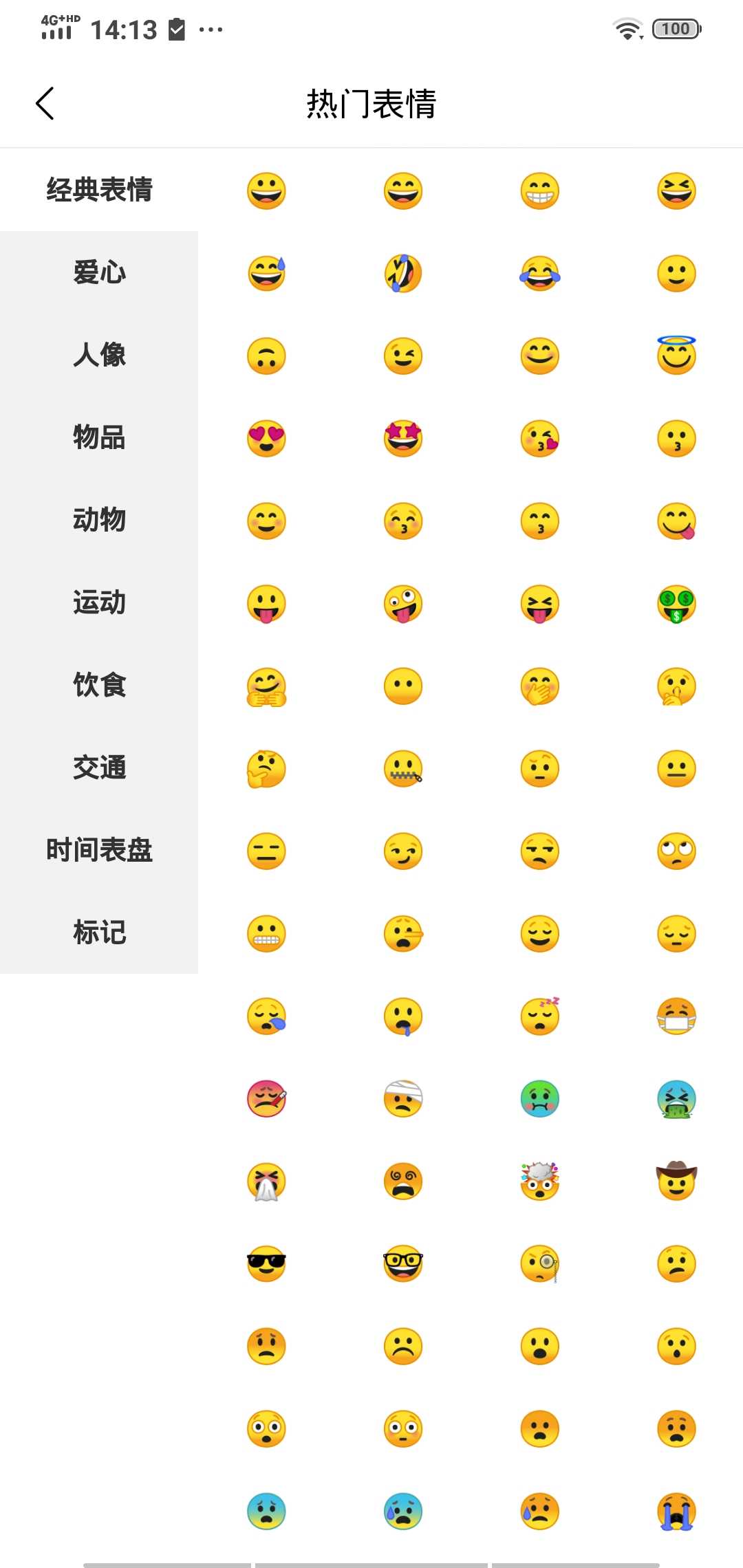Select the cowboy hat face emoji
Image resolution: width=743 pixels, height=1568 pixels.
[676, 1182]
